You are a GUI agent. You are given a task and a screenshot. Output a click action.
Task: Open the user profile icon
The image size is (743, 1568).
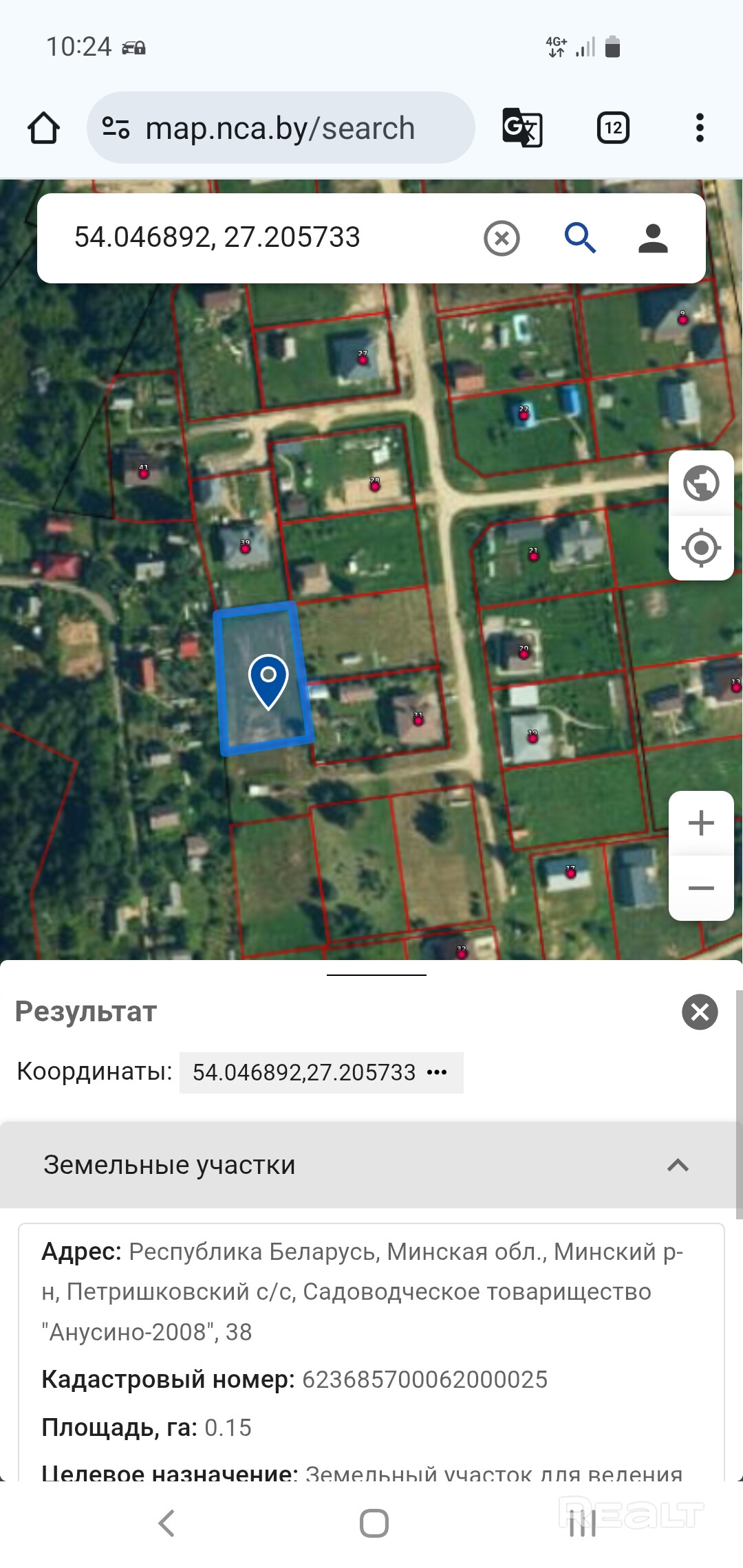tap(653, 238)
